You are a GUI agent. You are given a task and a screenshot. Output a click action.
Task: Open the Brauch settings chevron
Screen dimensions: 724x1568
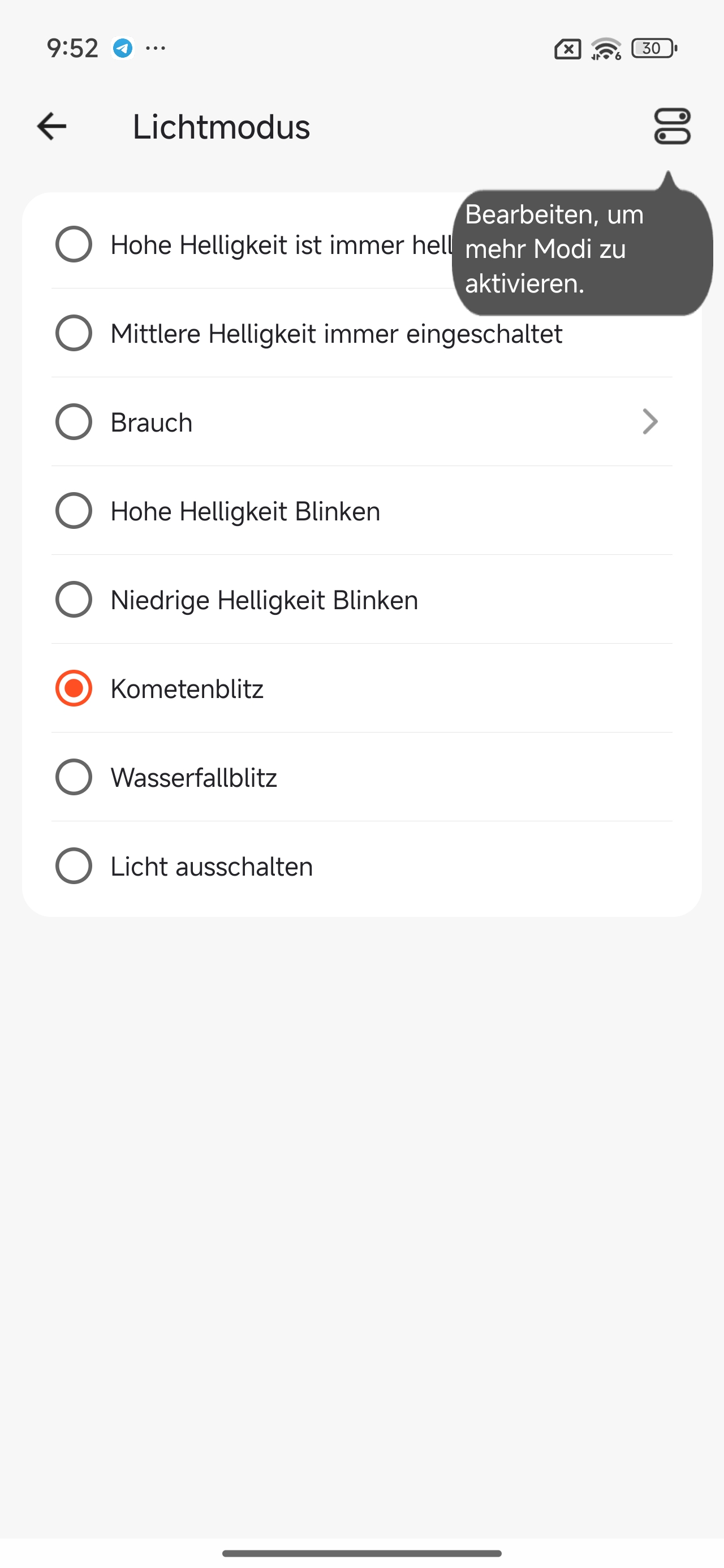point(650,422)
